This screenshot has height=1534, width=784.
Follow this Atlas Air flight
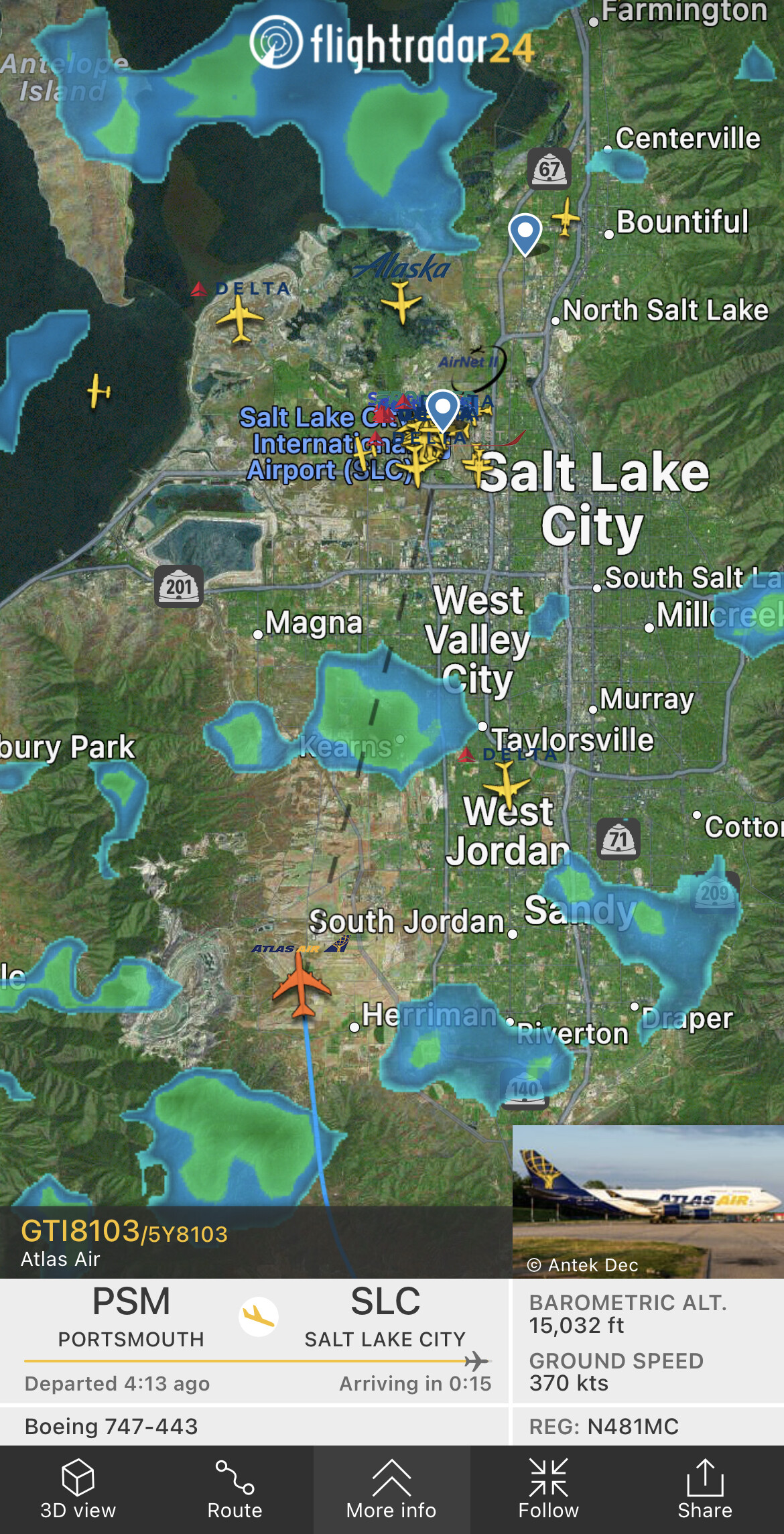pos(548,1489)
